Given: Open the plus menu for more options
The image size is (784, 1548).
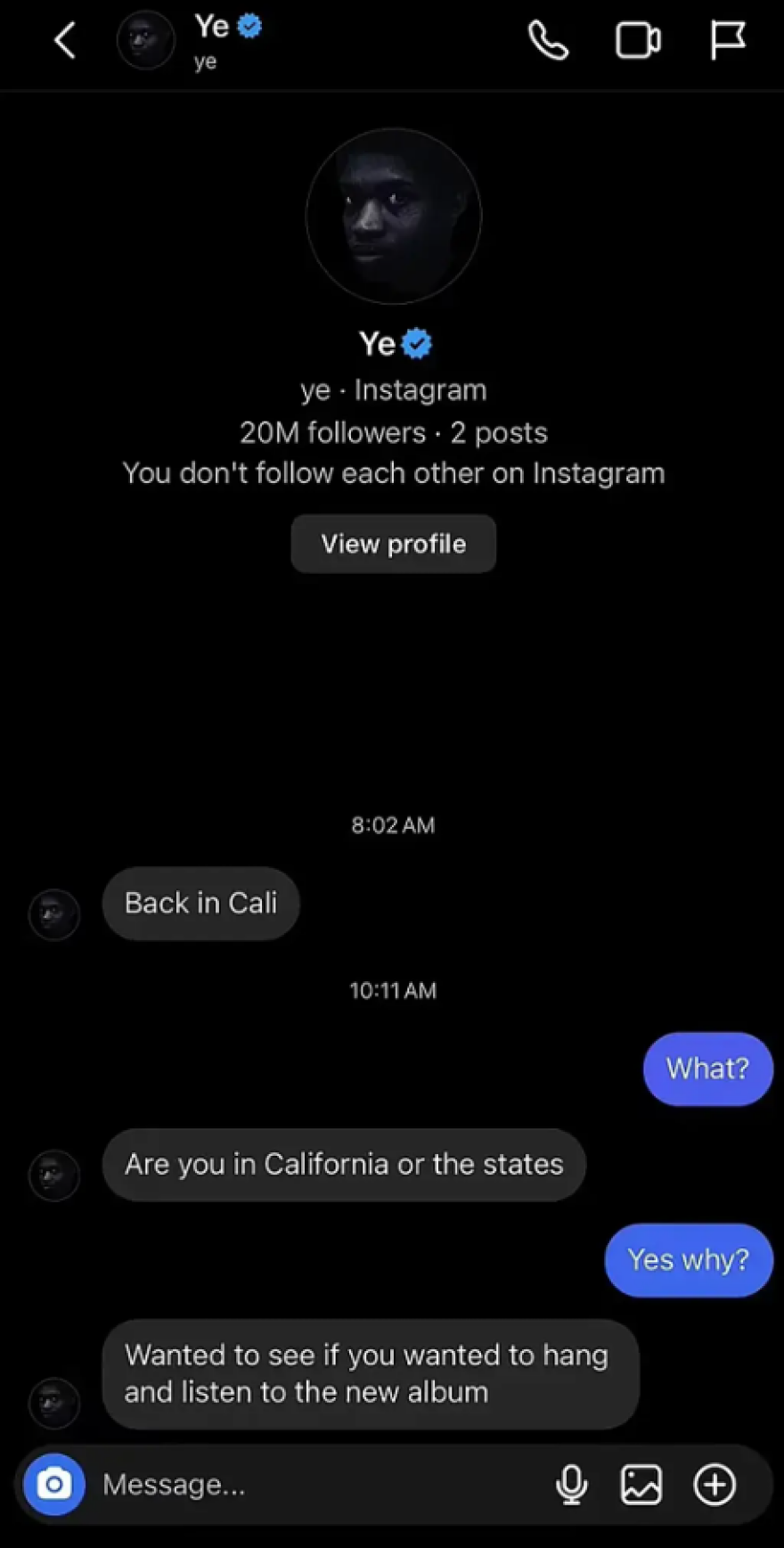Looking at the screenshot, I should click(x=715, y=1484).
